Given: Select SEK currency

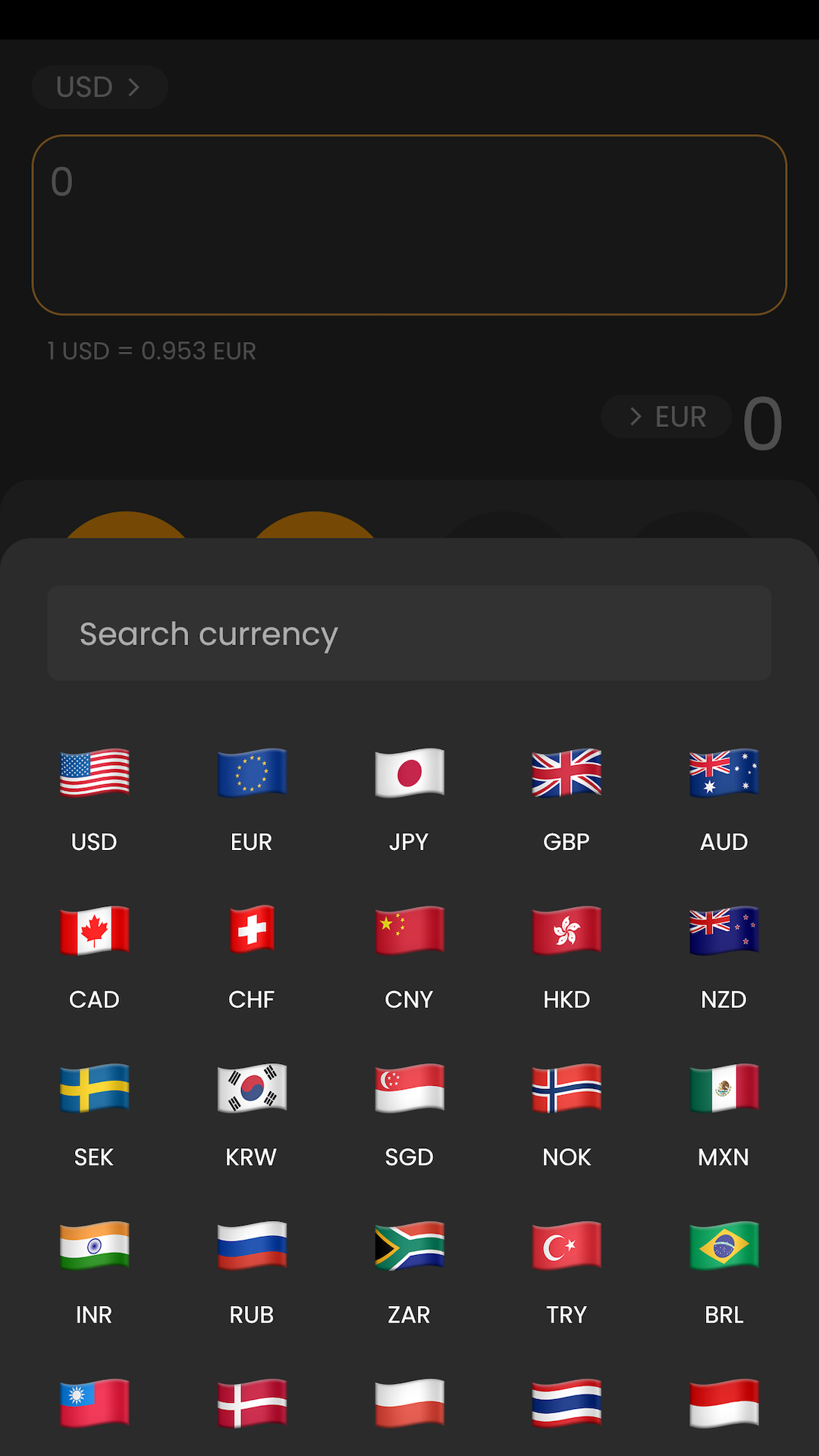Looking at the screenshot, I should coord(94,1112).
